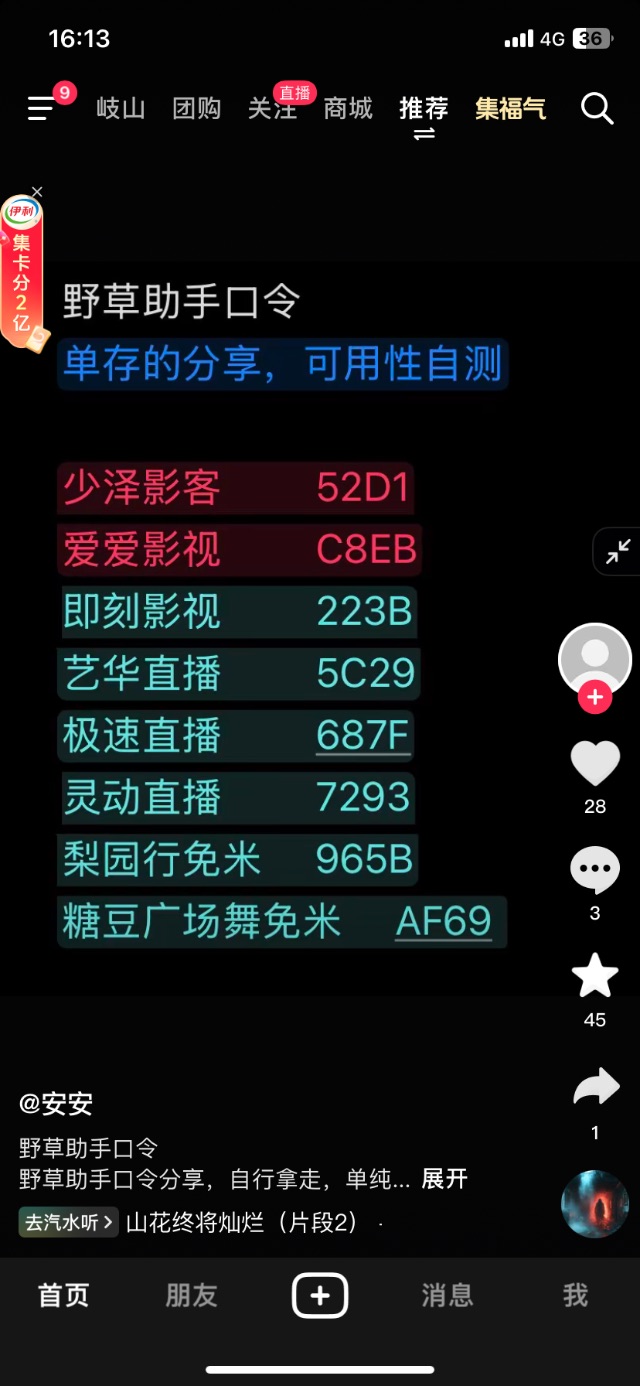The image size is (640, 1386).
Task: Expand the caption with 展开
Action: (444, 1179)
